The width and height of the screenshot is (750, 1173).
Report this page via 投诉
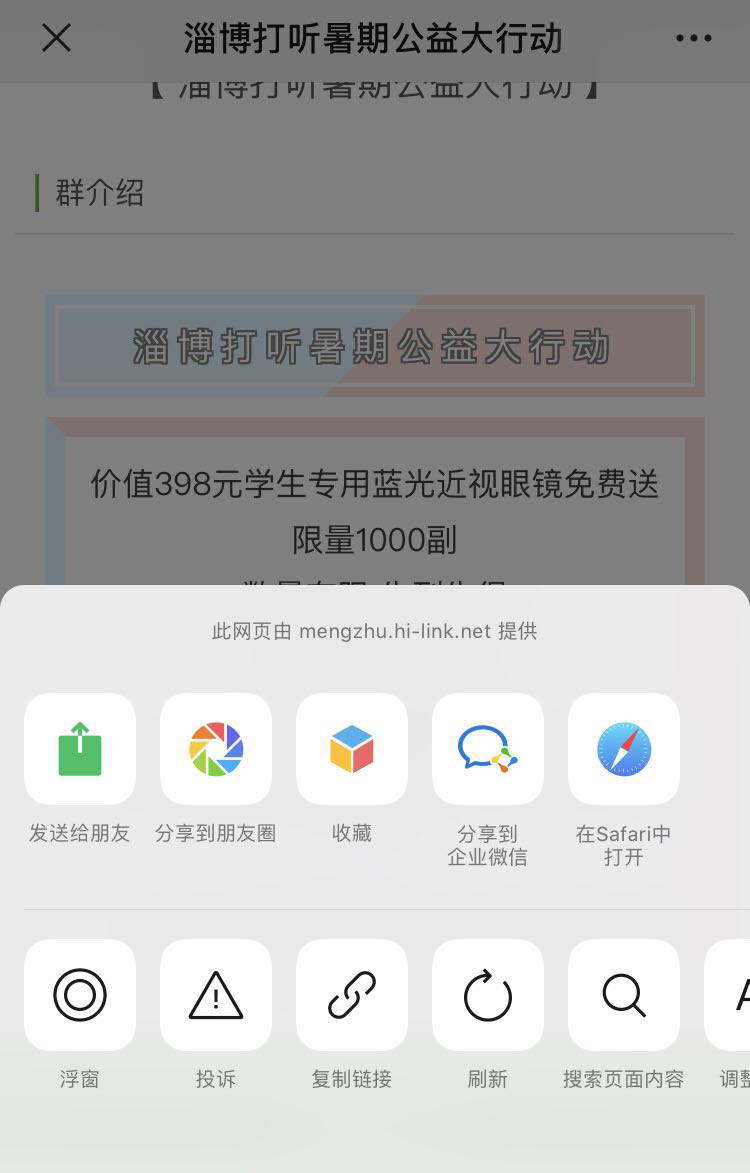click(216, 995)
